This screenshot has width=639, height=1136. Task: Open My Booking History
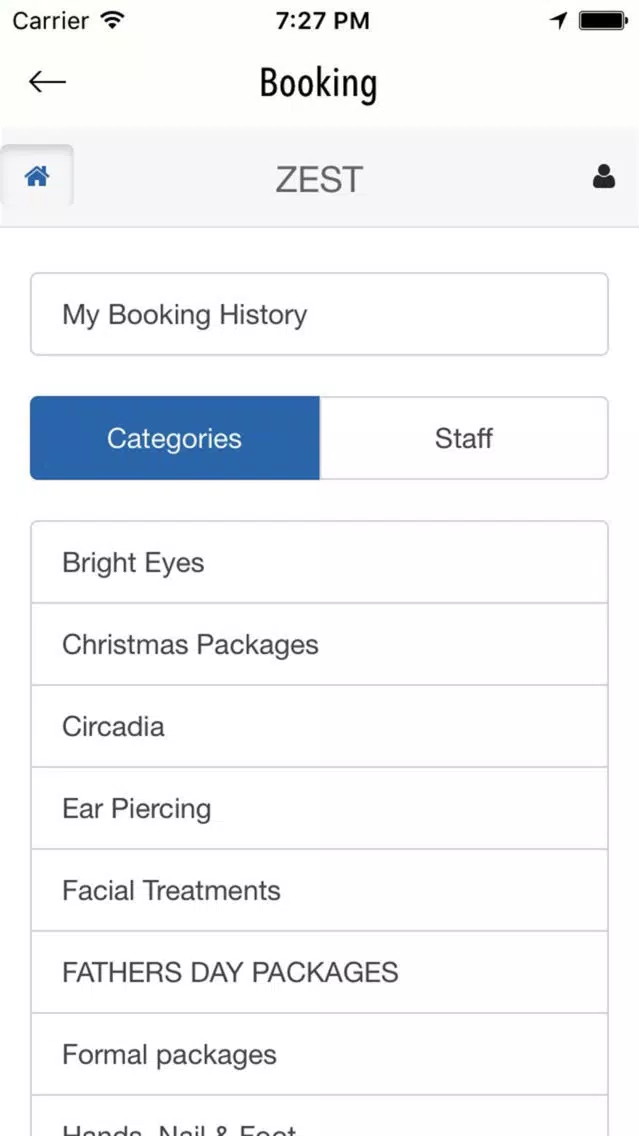pyautogui.click(x=319, y=314)
